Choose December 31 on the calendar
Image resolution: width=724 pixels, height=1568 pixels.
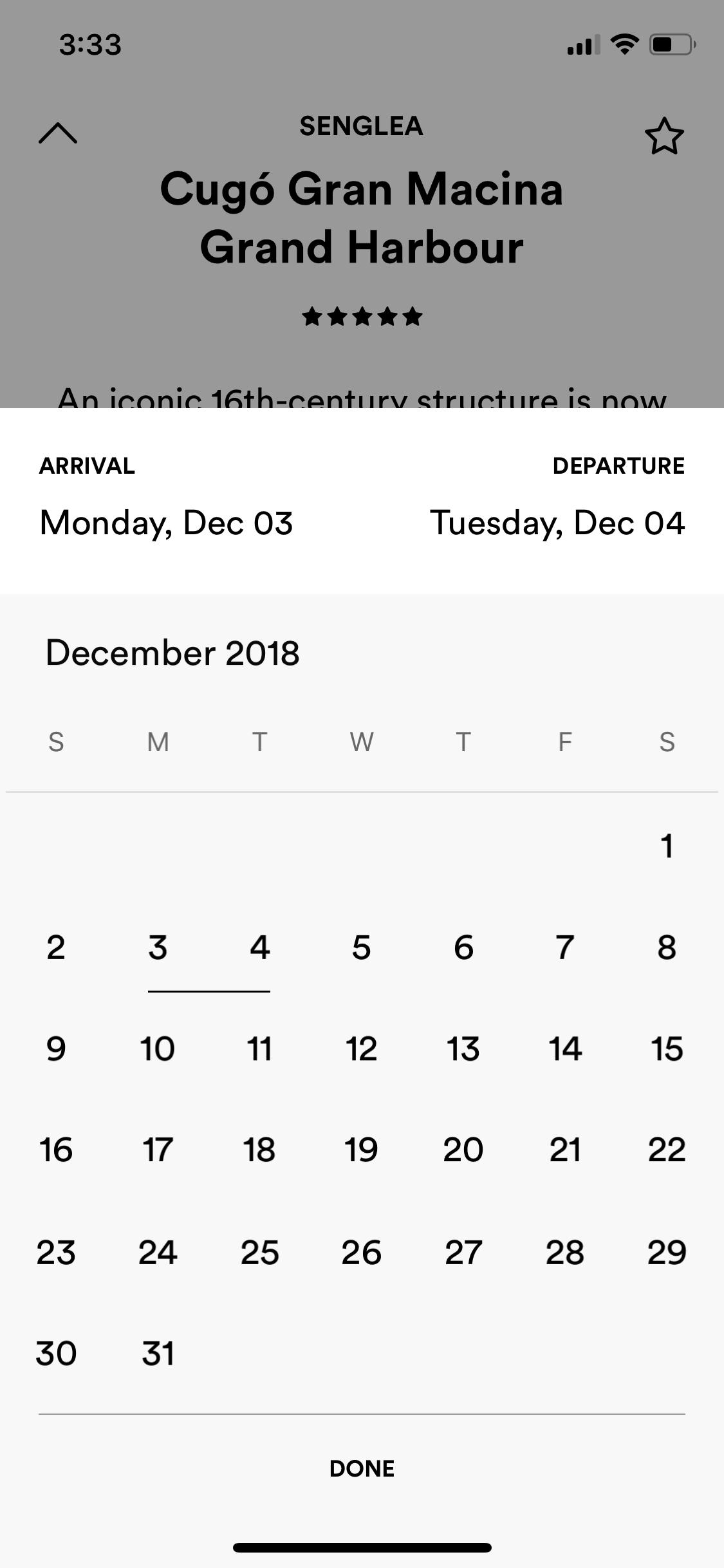(158, 1353)
